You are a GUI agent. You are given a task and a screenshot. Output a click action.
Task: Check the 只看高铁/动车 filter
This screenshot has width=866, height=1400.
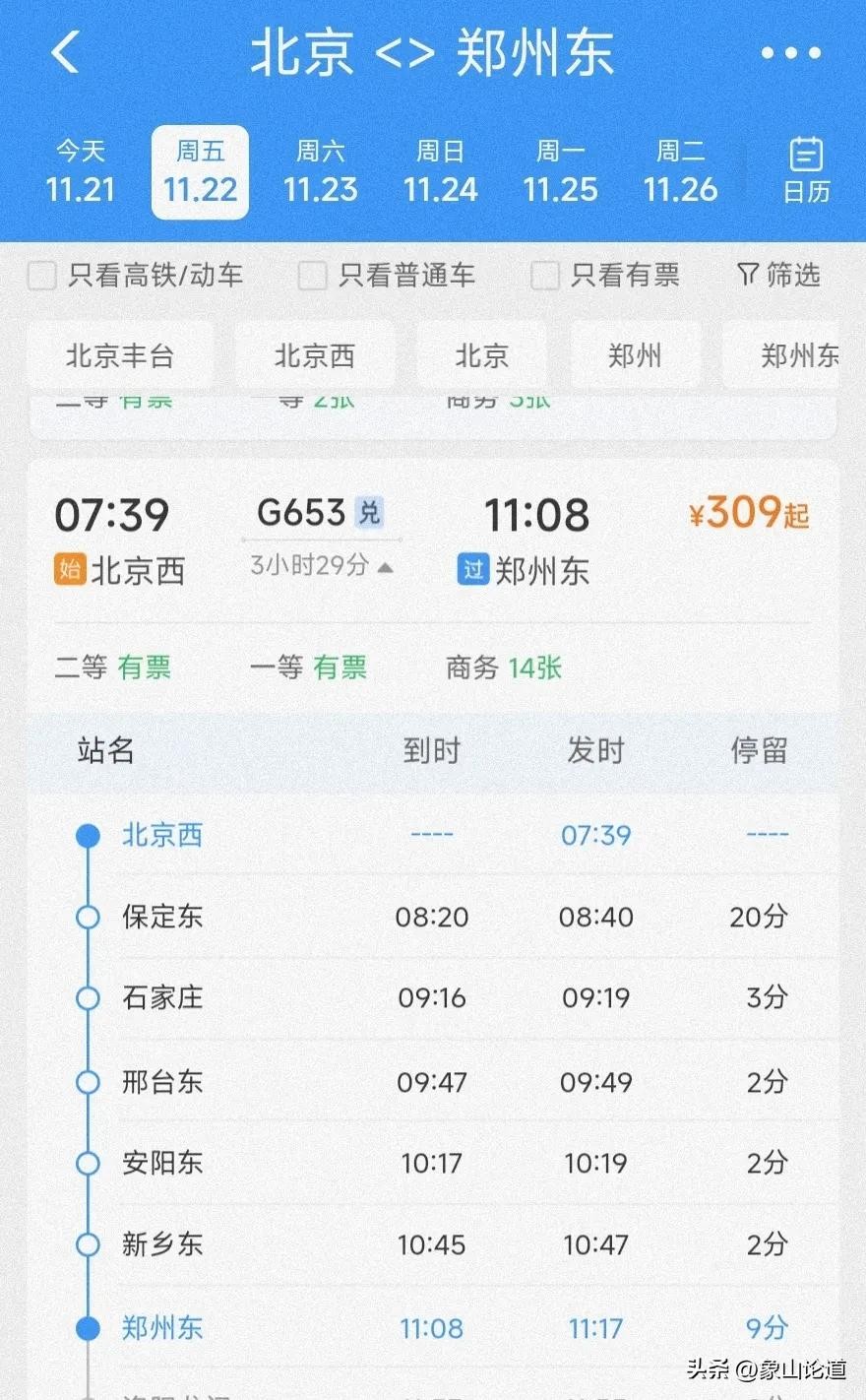[x=42, y=276]
